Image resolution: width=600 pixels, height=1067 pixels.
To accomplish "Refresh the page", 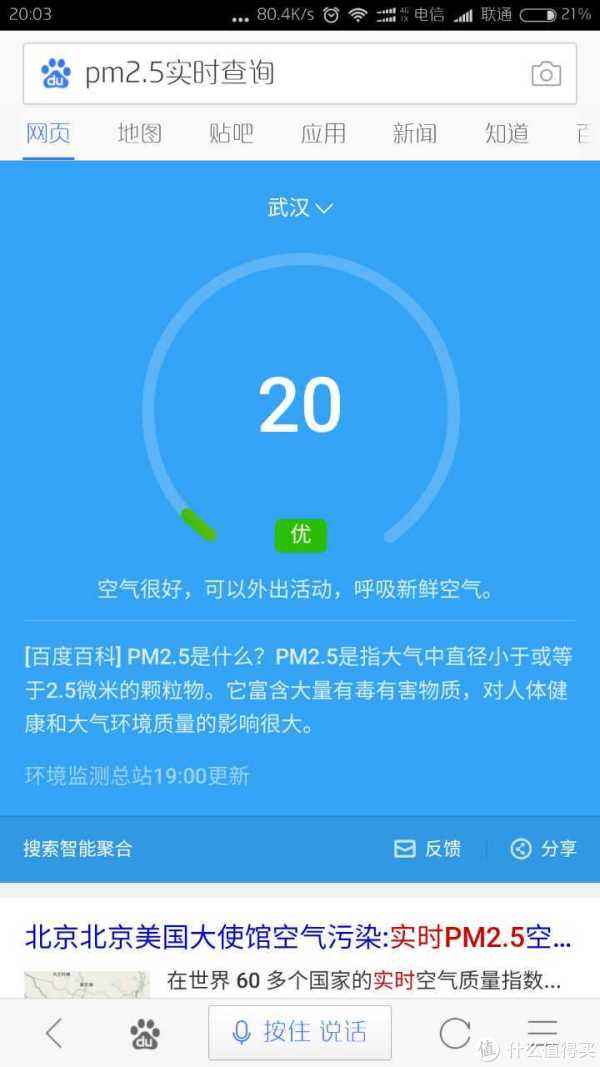I will [x=455, y=1033].
